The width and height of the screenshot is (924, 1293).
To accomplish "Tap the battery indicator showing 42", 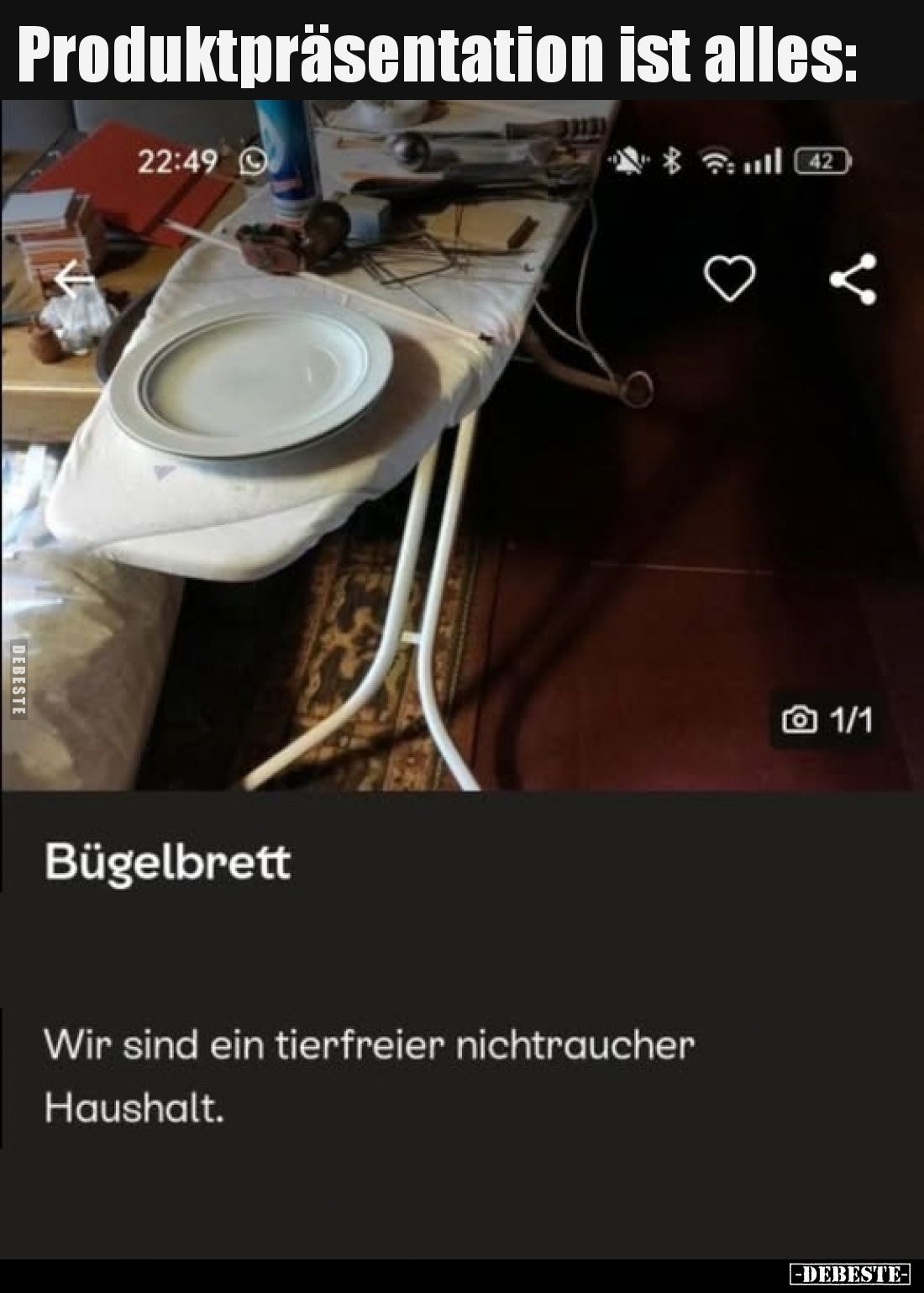I will (822, 160).
